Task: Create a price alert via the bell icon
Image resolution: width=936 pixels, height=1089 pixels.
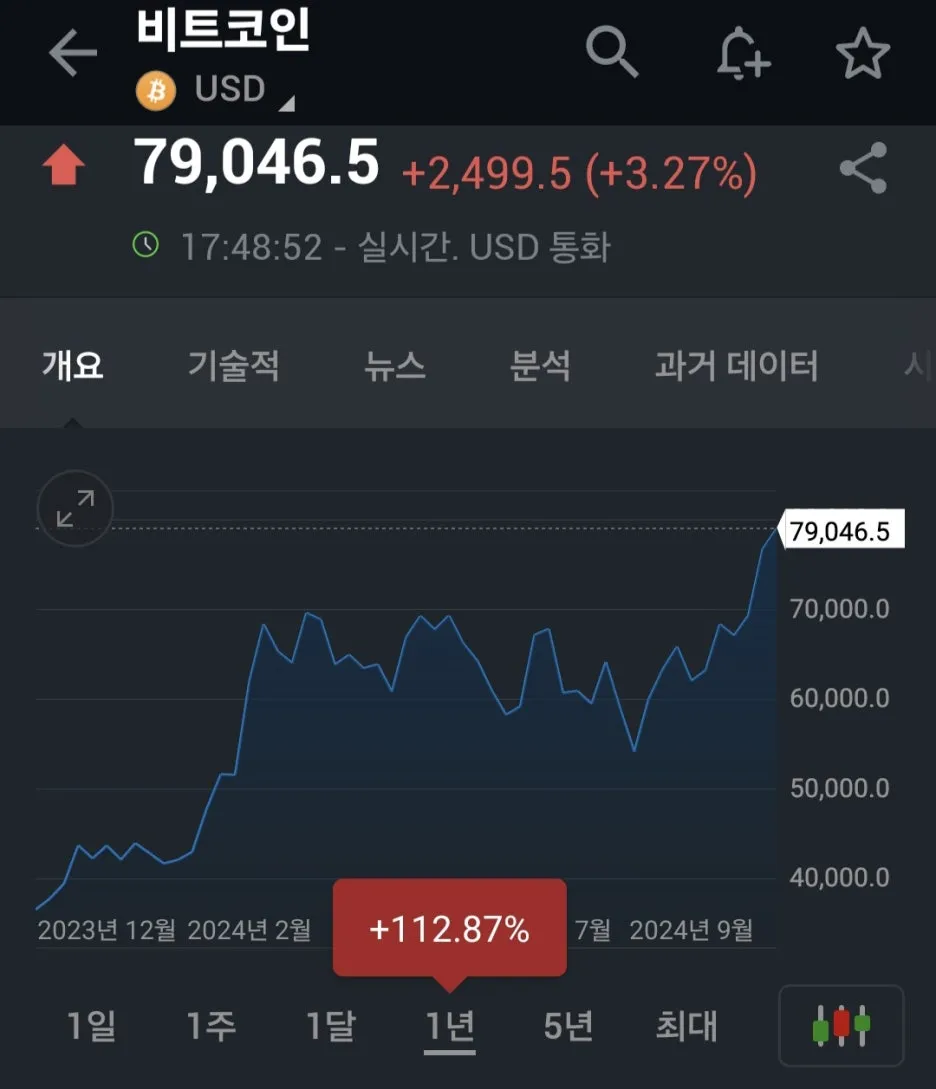Action: click(740, 52)
